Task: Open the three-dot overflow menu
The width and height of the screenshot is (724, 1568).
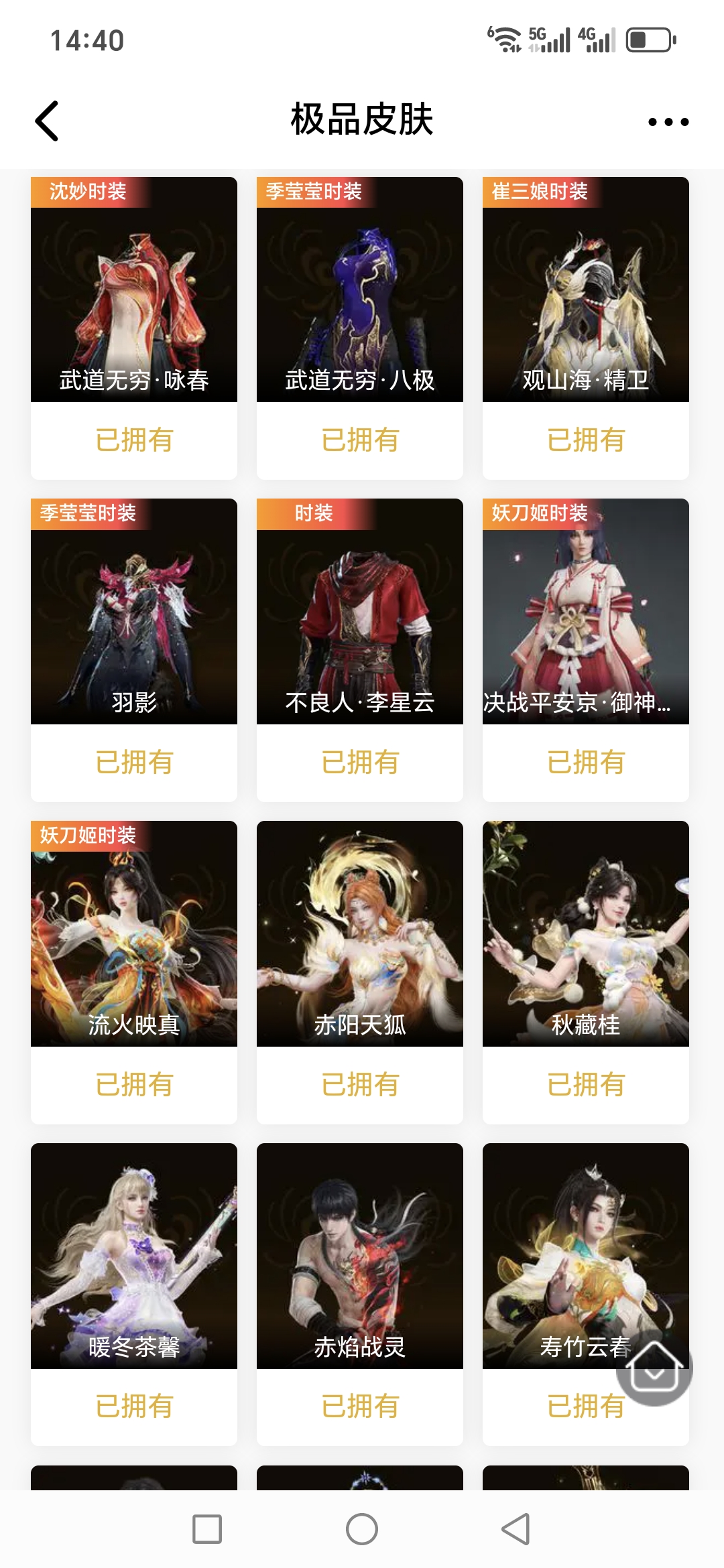Action: pyautogui.click(x=668, y=122)
